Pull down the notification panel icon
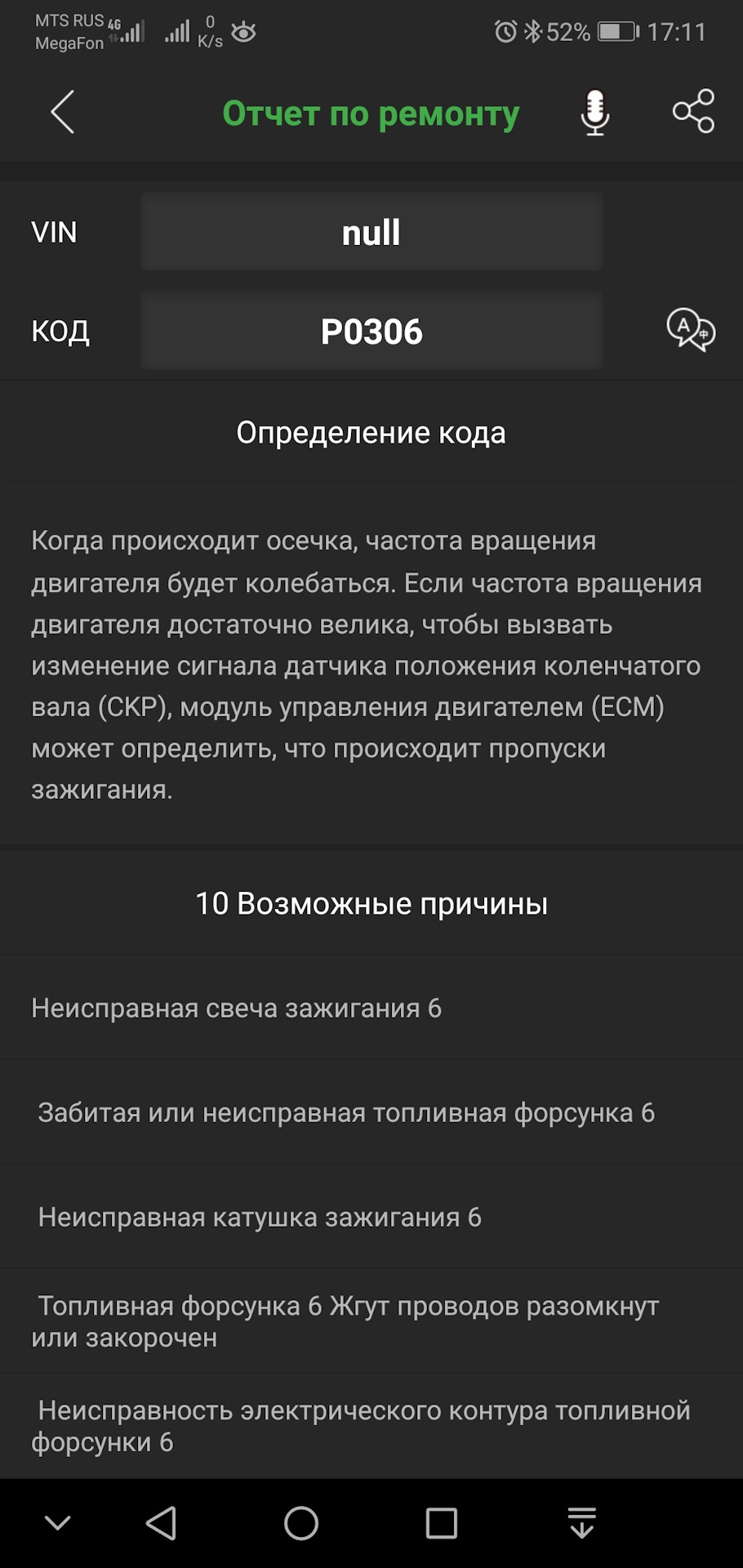The image size is (743, 1568). [581, 1523]
